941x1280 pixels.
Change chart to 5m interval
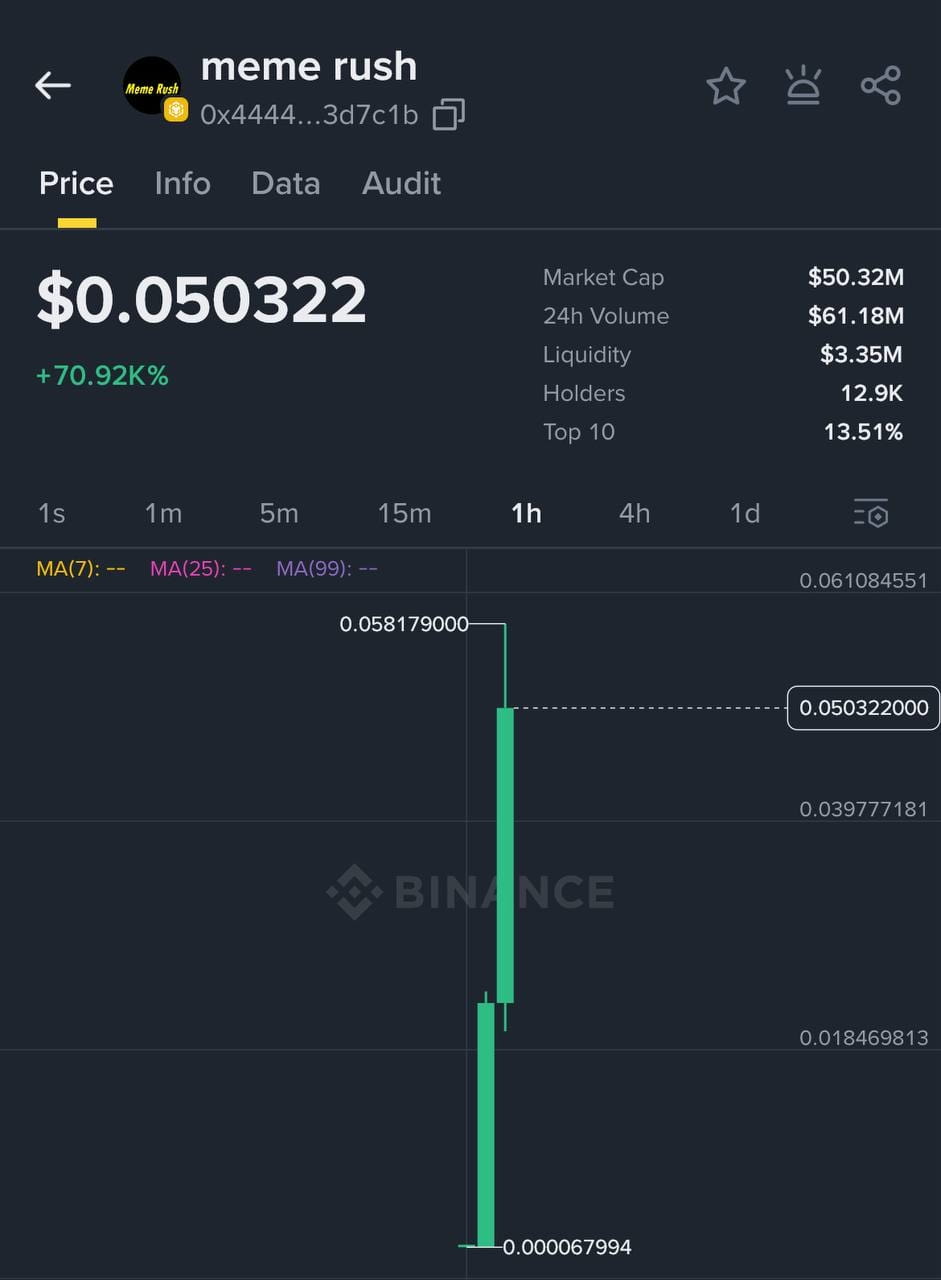(279, 513)
